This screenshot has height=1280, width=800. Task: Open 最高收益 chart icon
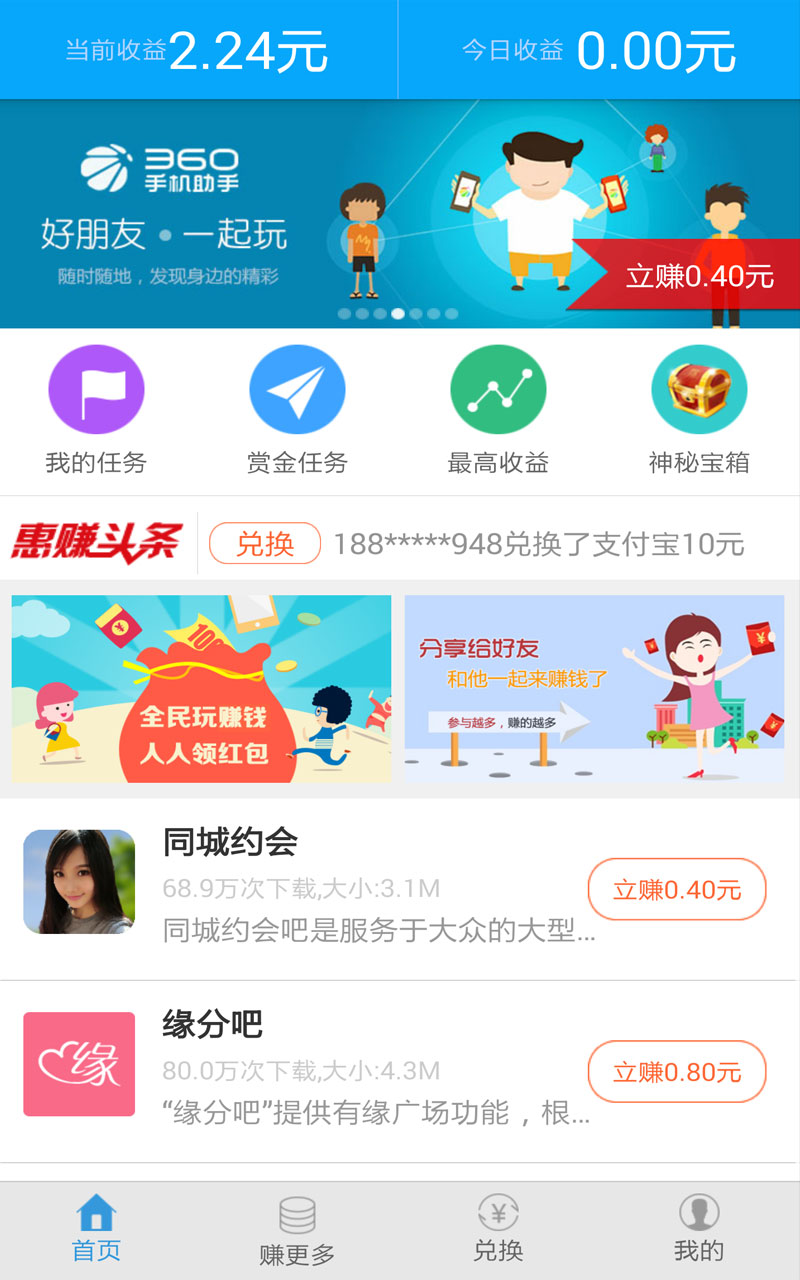click(498, 388)
